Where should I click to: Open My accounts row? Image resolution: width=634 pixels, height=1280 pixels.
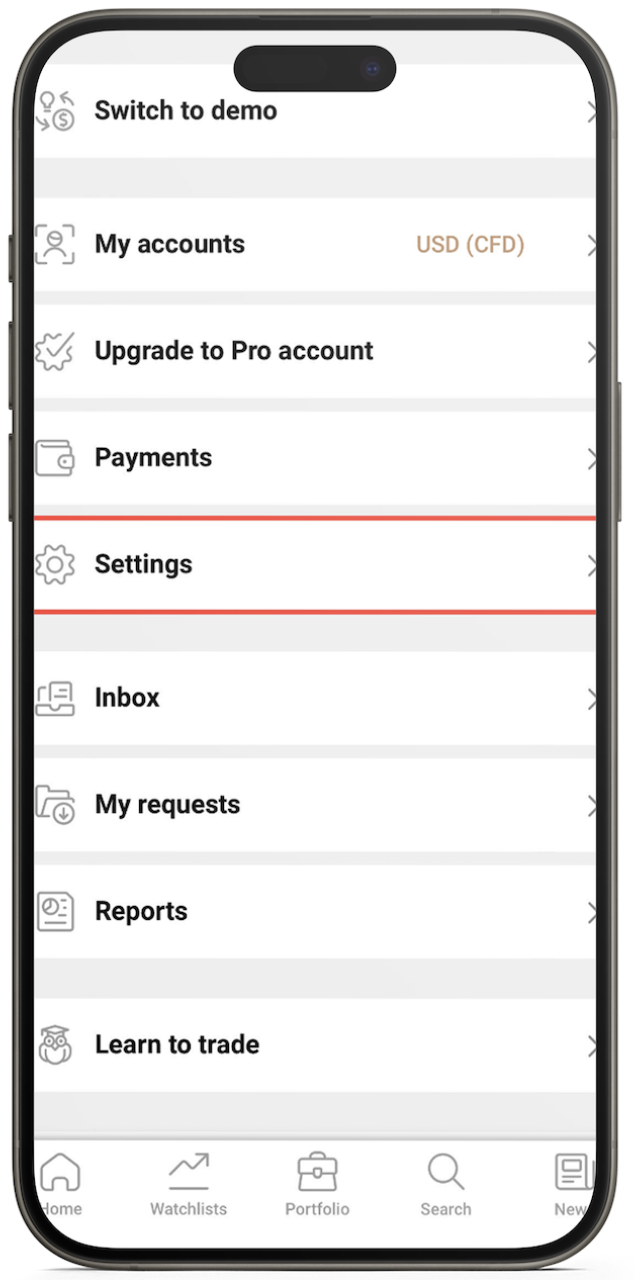click(x=170, y=244)
